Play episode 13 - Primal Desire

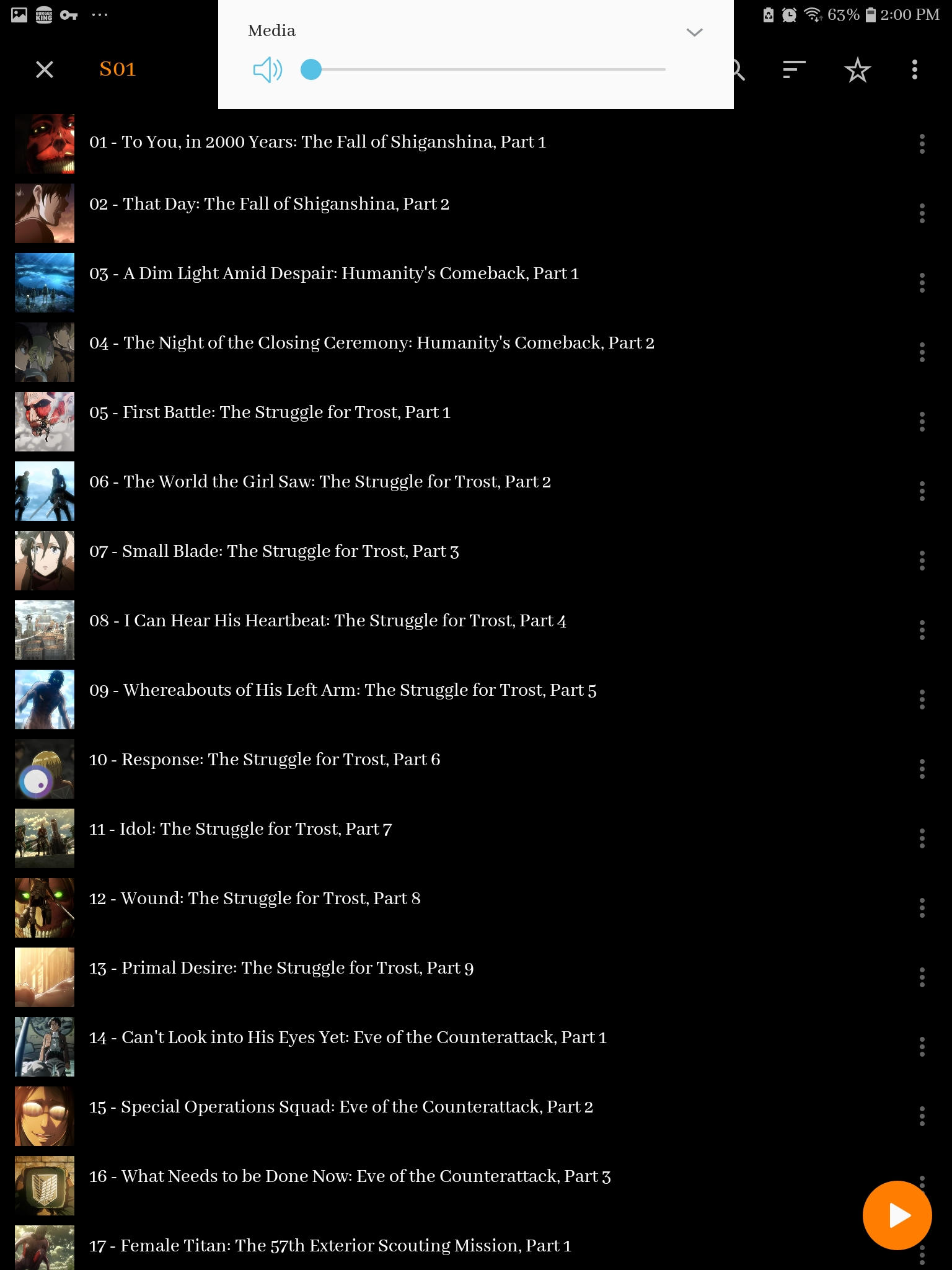tap(476, 977)
